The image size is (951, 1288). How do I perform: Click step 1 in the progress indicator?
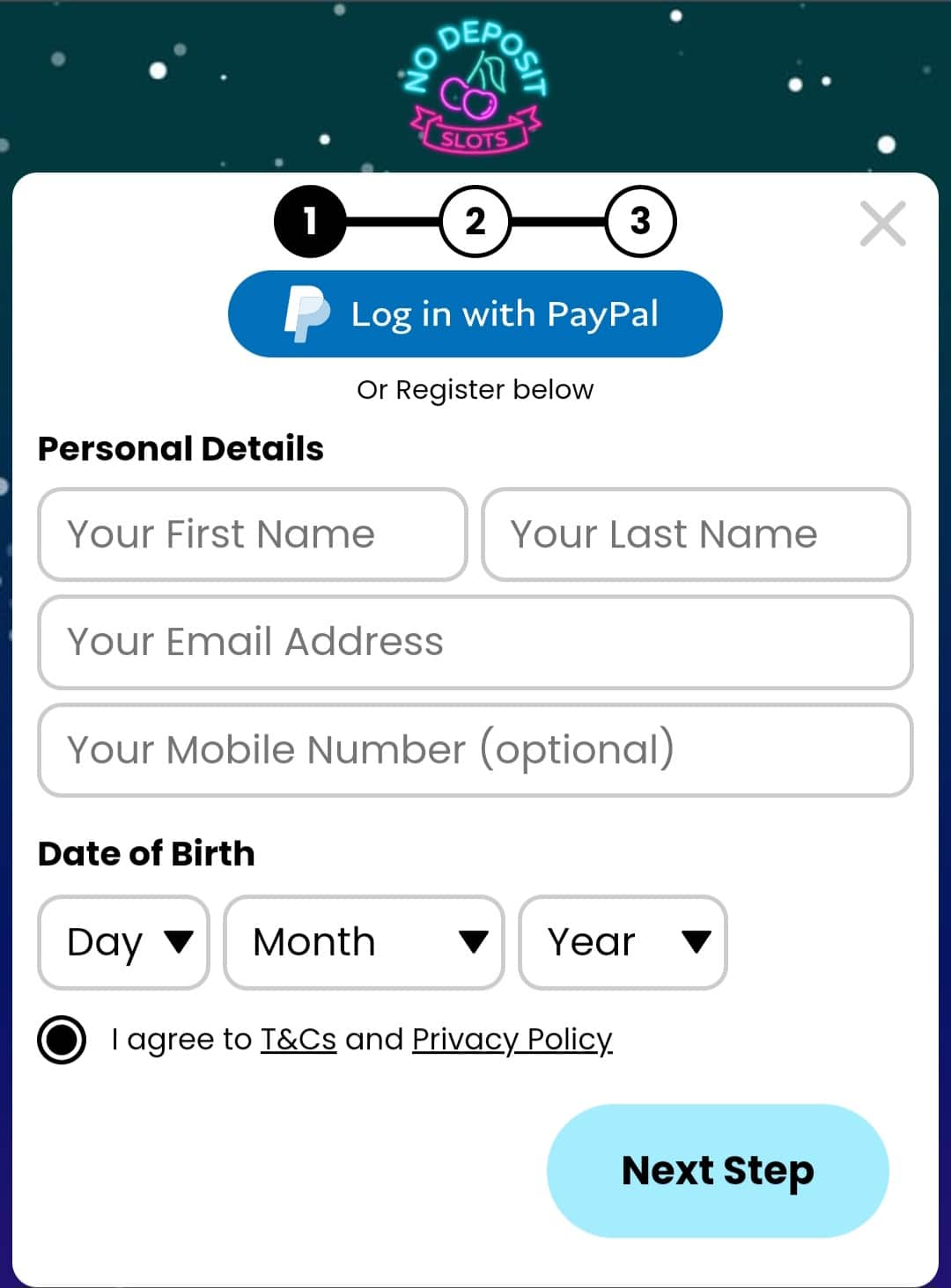click(x=309, y=223)
